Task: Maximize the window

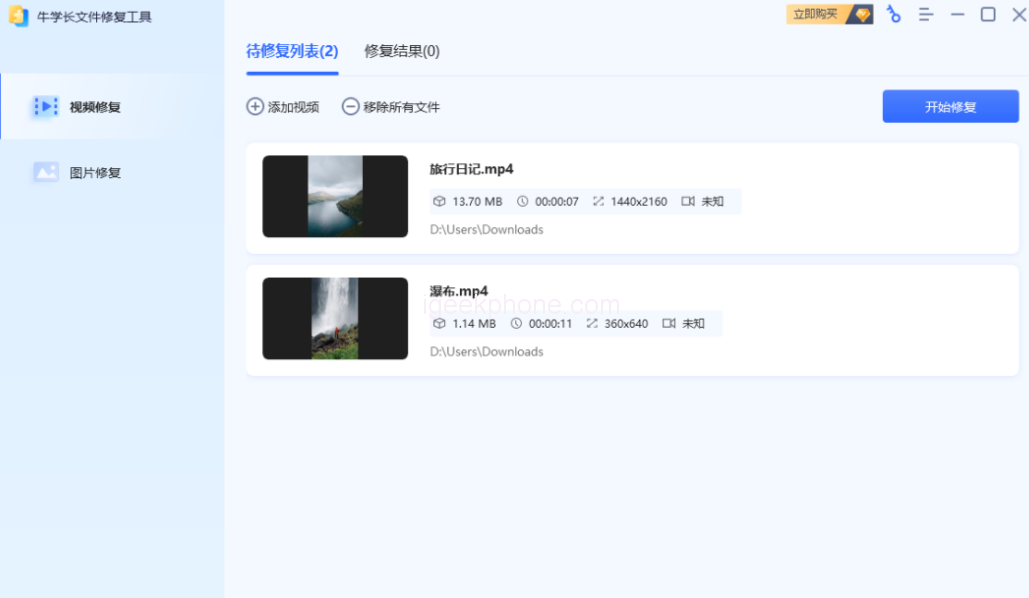Action: 988,14
